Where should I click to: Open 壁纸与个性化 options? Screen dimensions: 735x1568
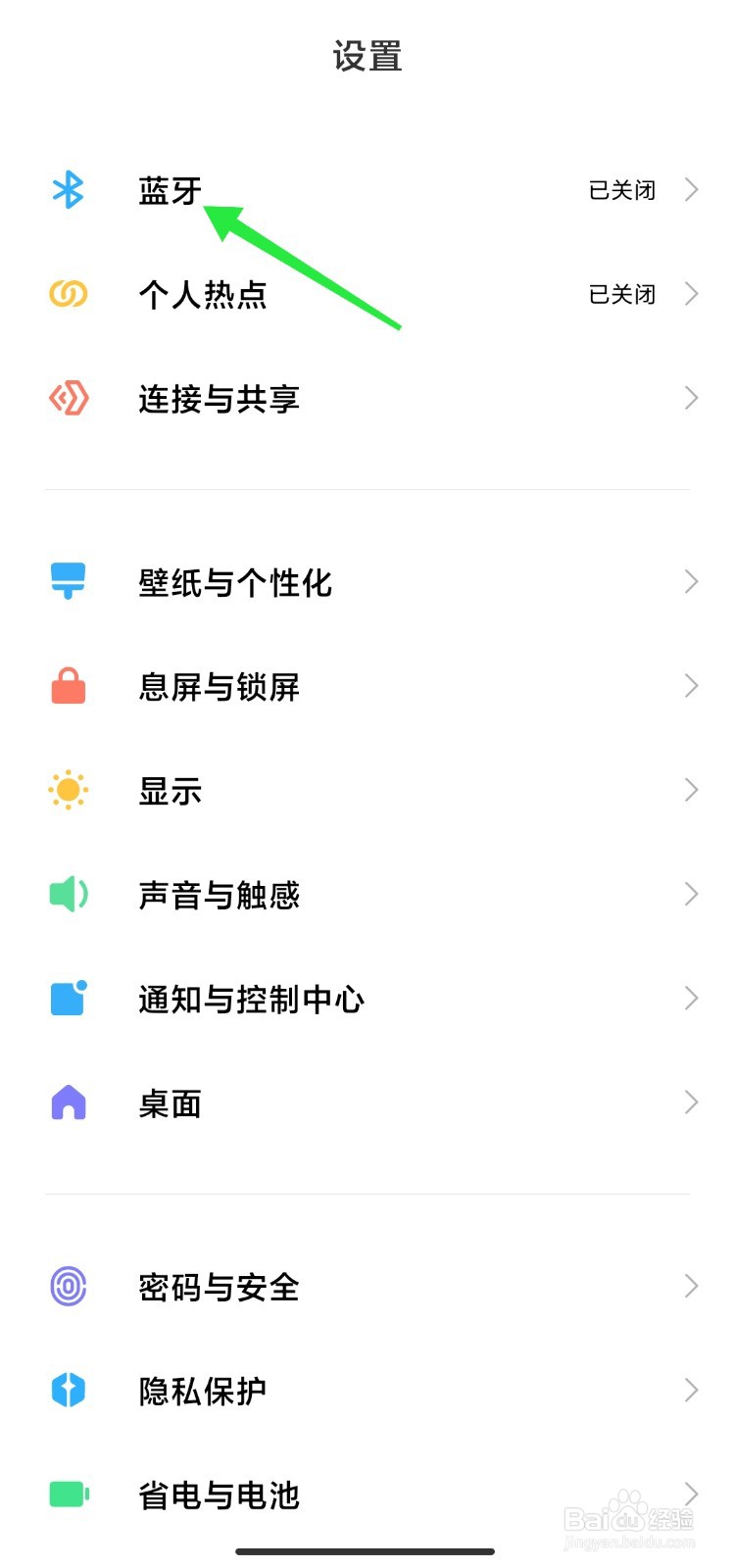click(367, 582)
